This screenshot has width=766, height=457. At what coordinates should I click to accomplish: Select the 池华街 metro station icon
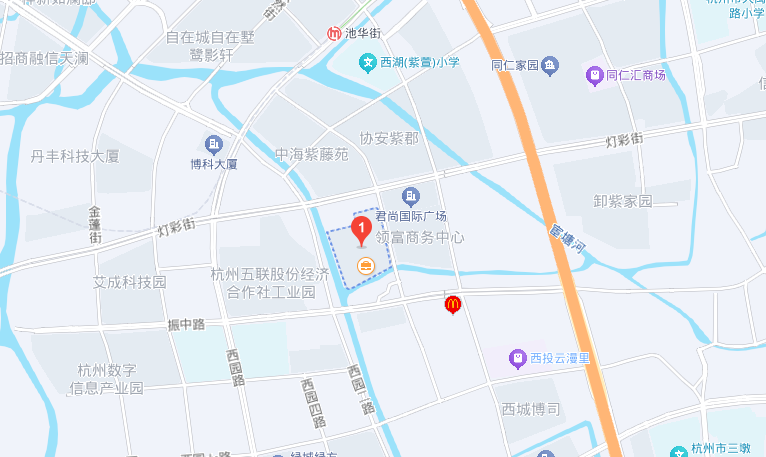(333, 33)
